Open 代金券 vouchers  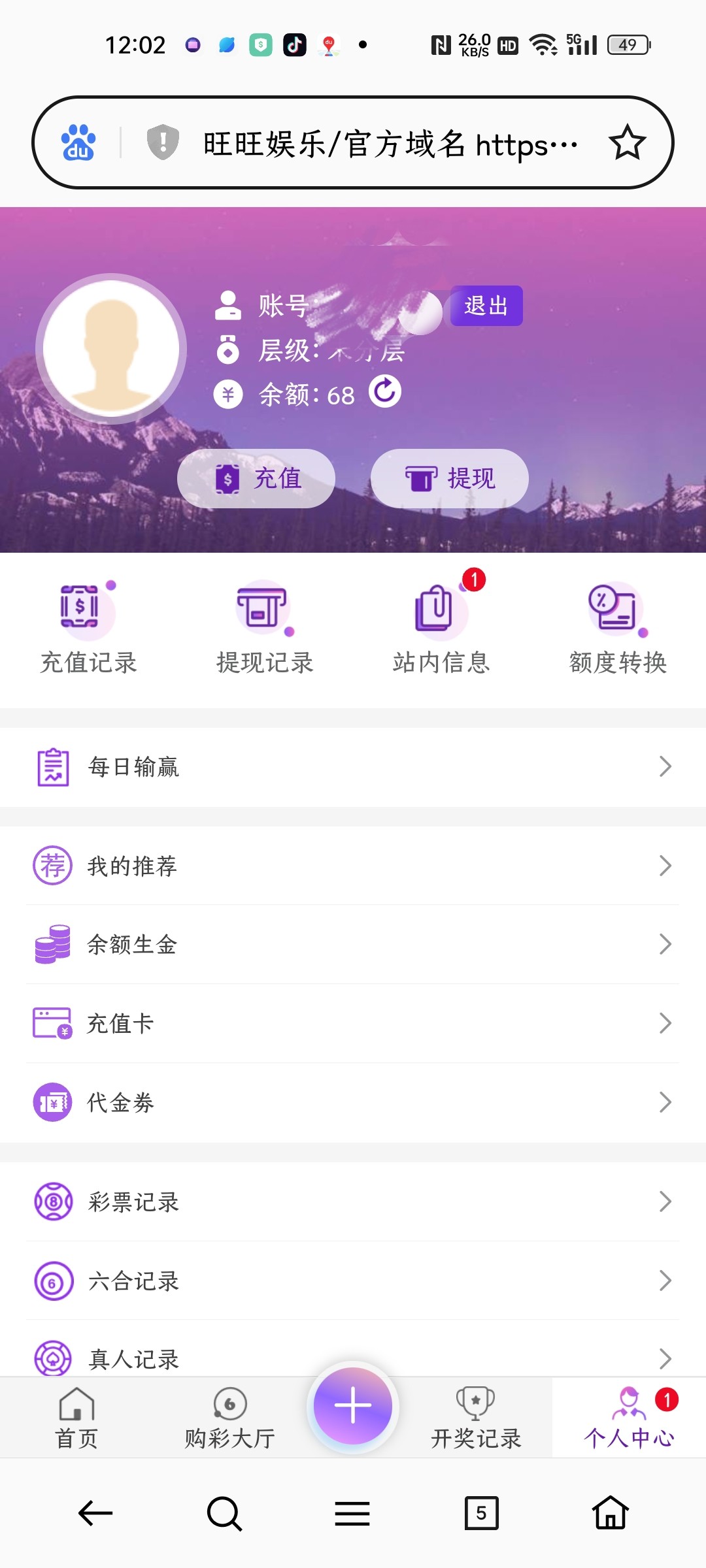353,1103
